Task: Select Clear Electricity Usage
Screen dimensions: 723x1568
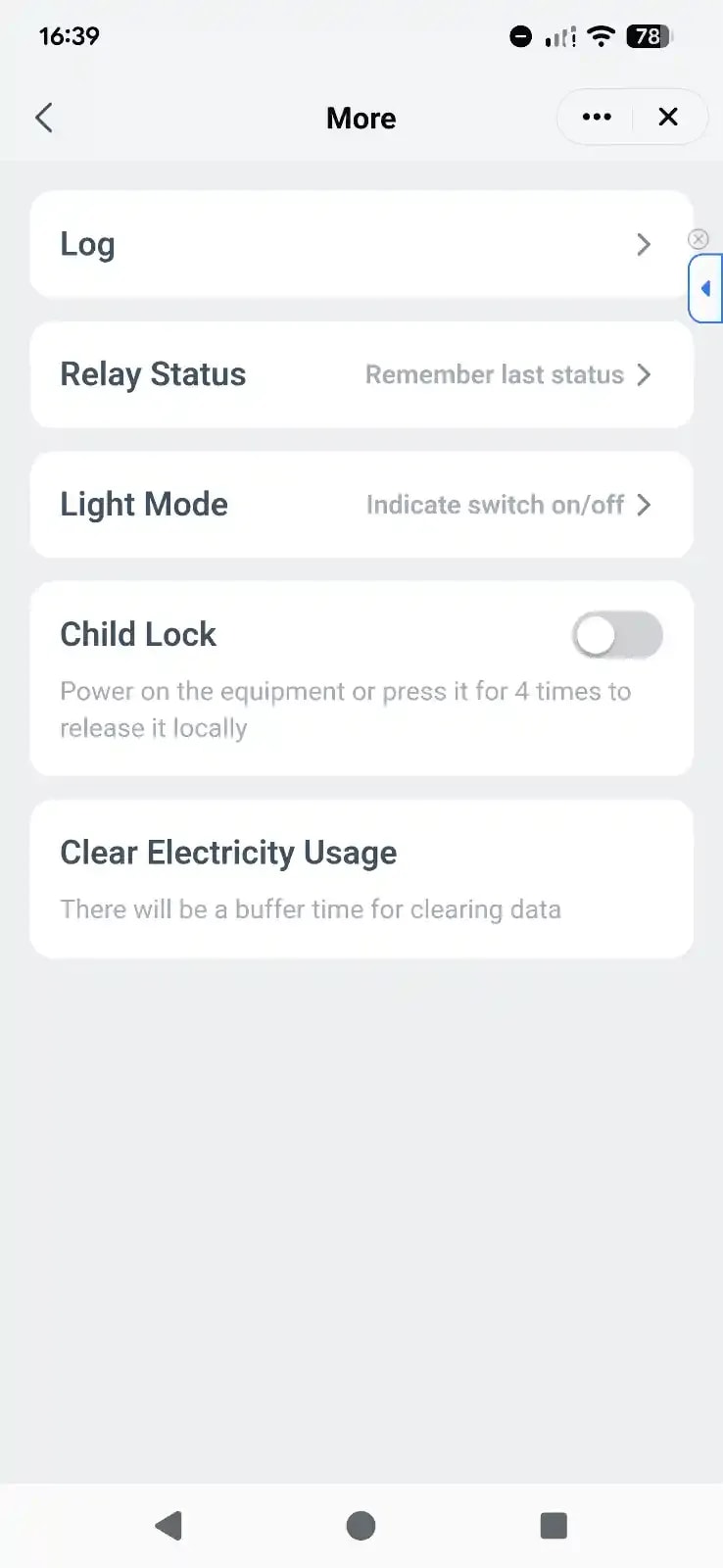Action: coord(361,878)
